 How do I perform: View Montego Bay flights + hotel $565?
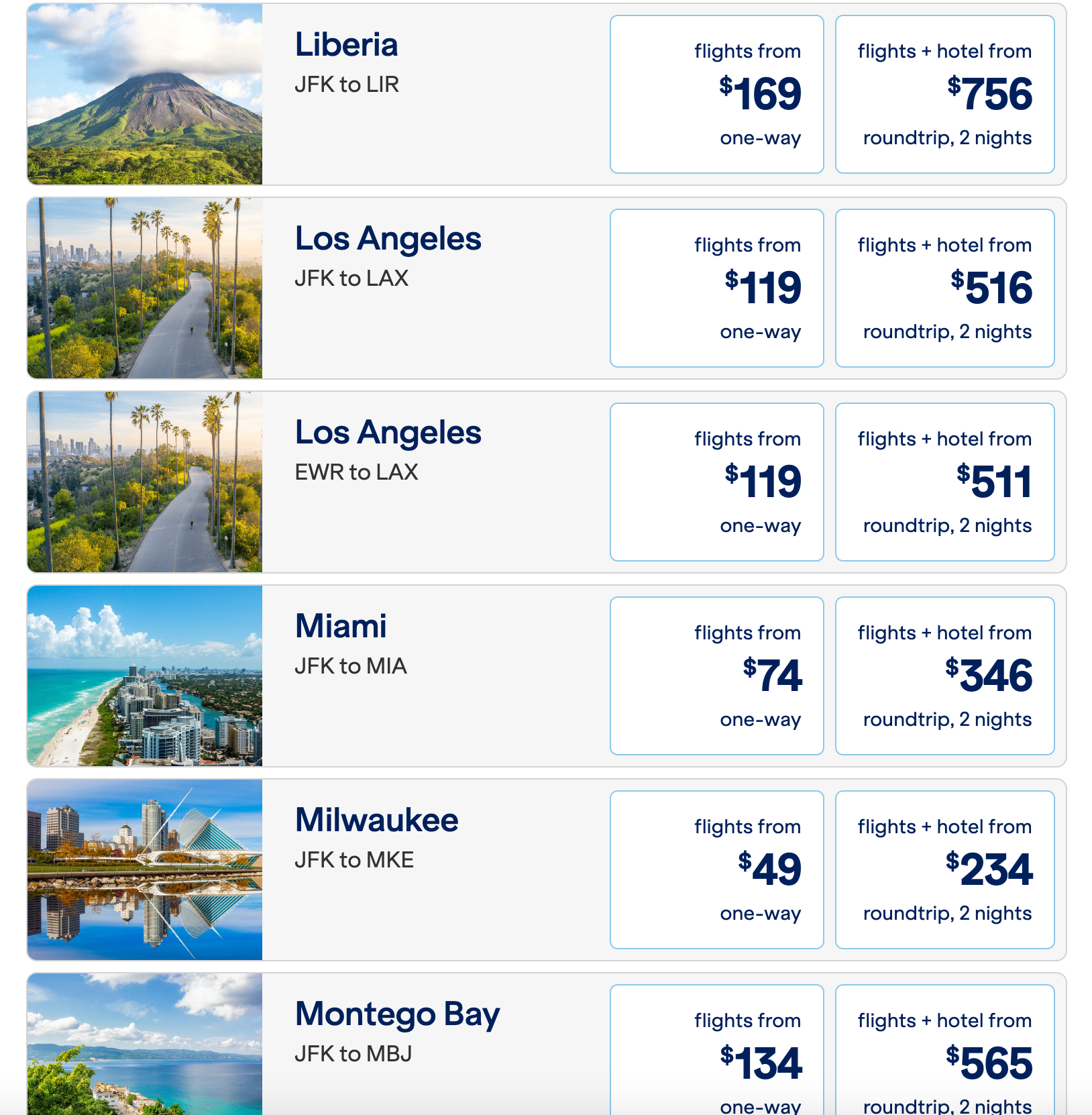tap(944, 1053)
